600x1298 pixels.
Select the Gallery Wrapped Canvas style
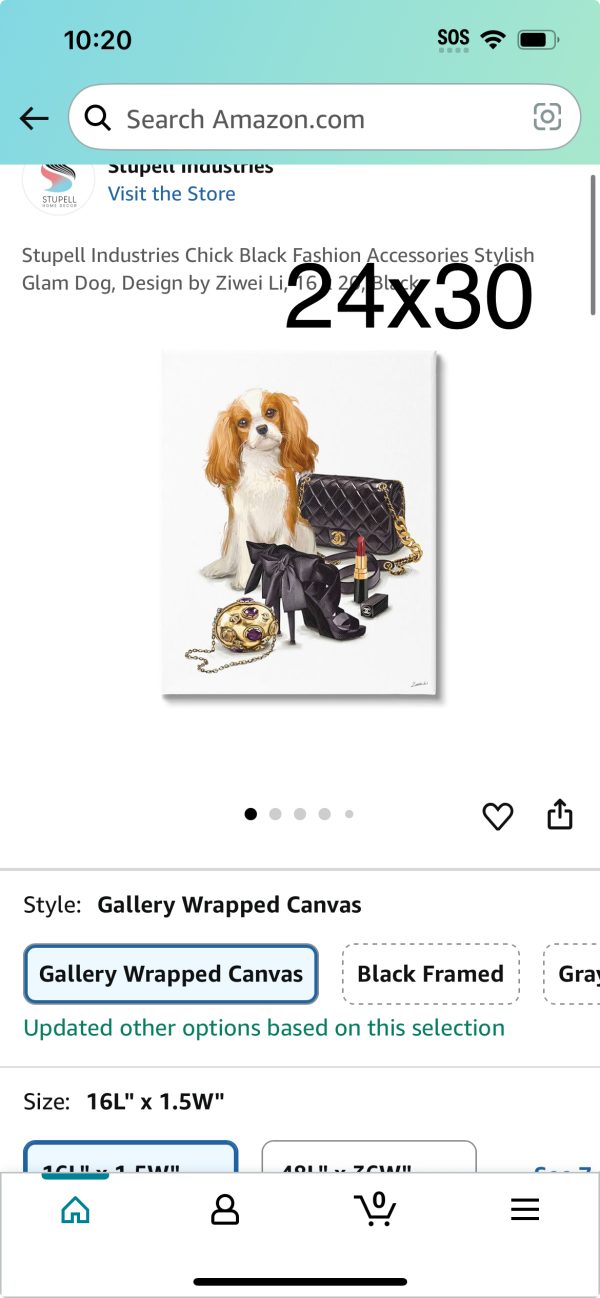tap(171, 974)
